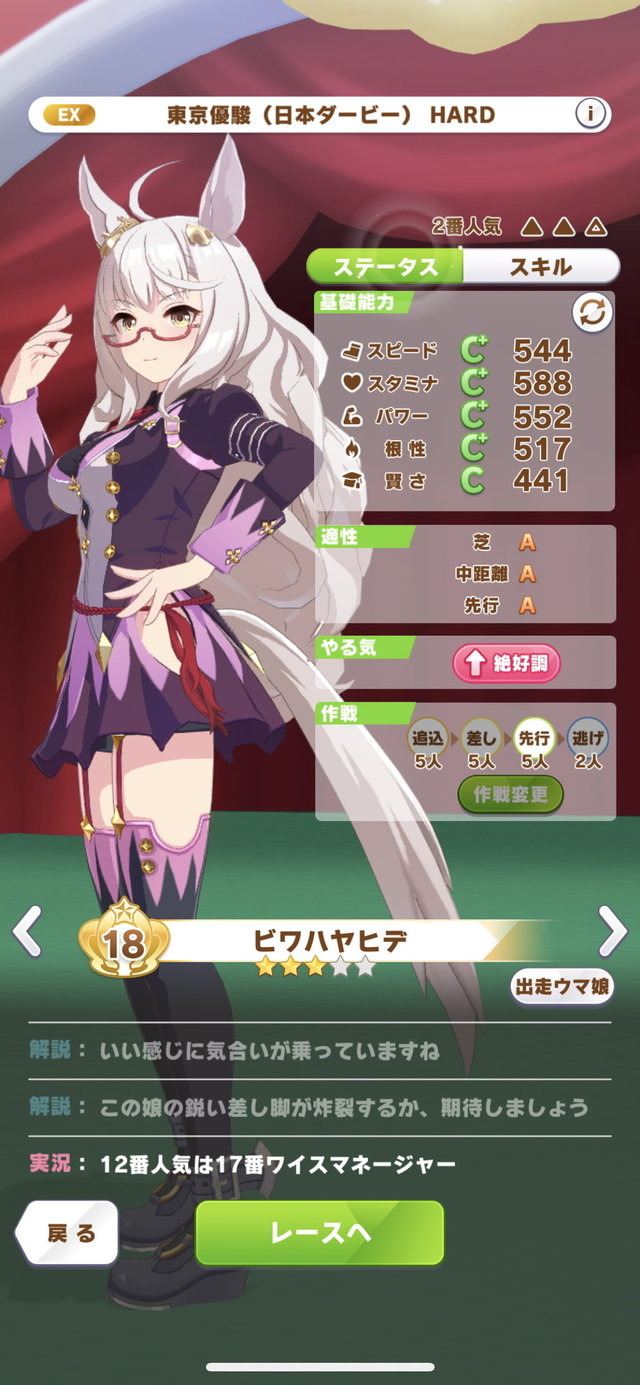Go back with the 戻る button
The height and width of the screenshot is (1385, 640).
pyautogui.click(x=68, y=1233)
